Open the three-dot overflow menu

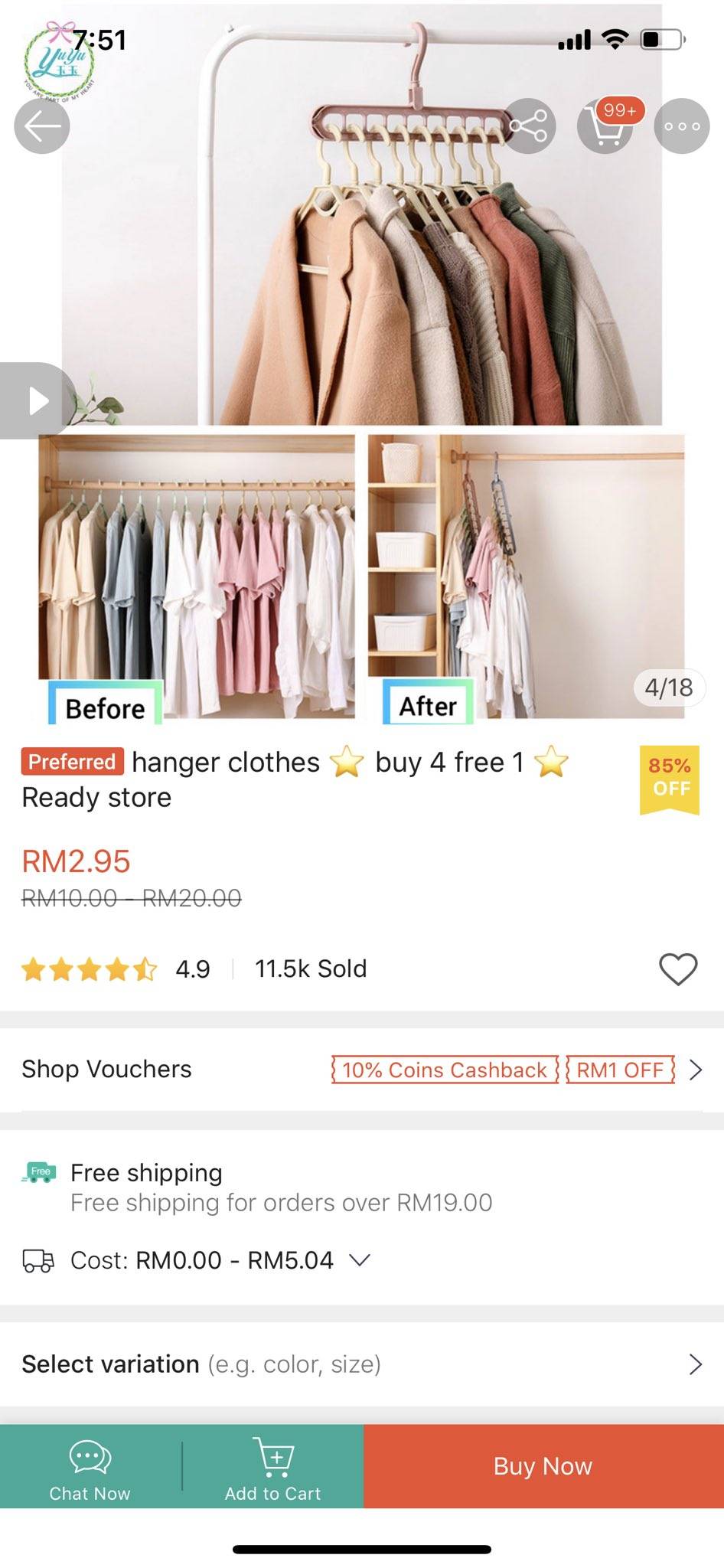[x=681, y=126]
